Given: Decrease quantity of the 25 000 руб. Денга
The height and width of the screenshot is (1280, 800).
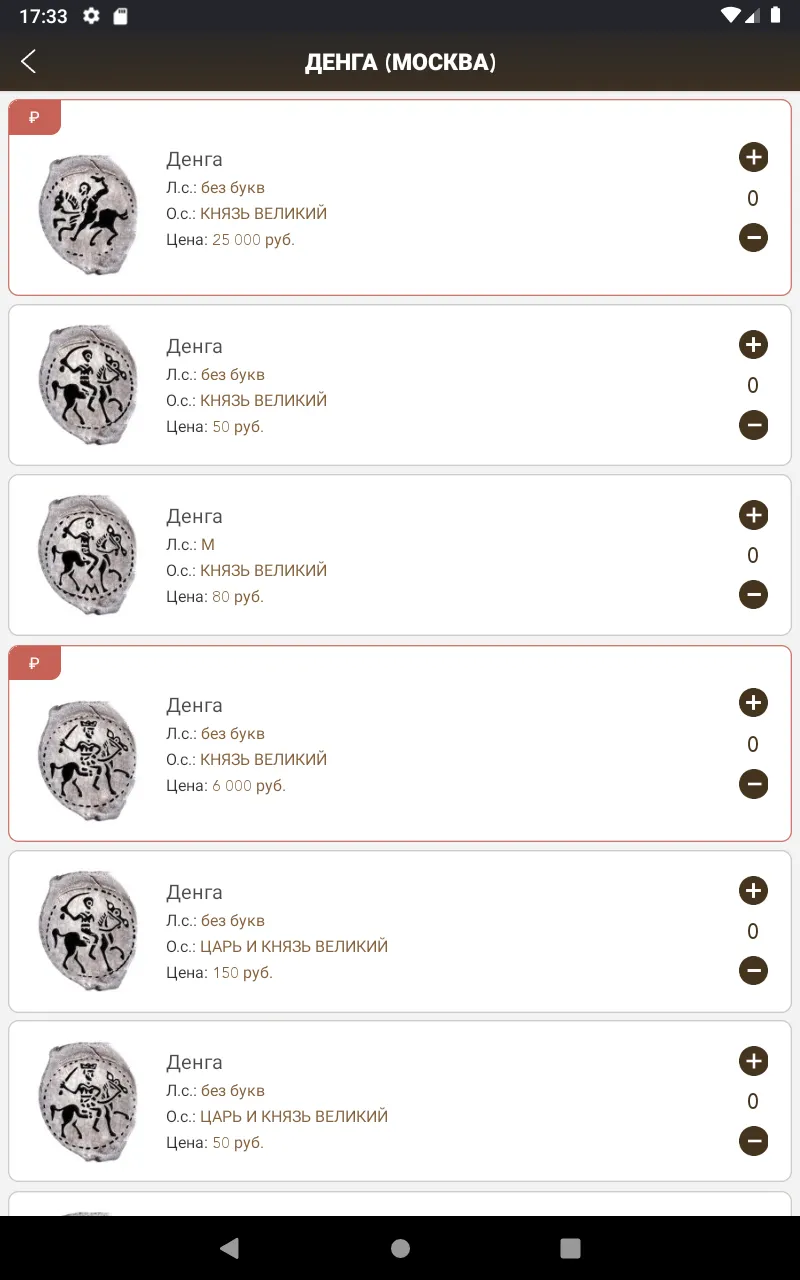Looking at the screenshot, I should coord(753,238).
